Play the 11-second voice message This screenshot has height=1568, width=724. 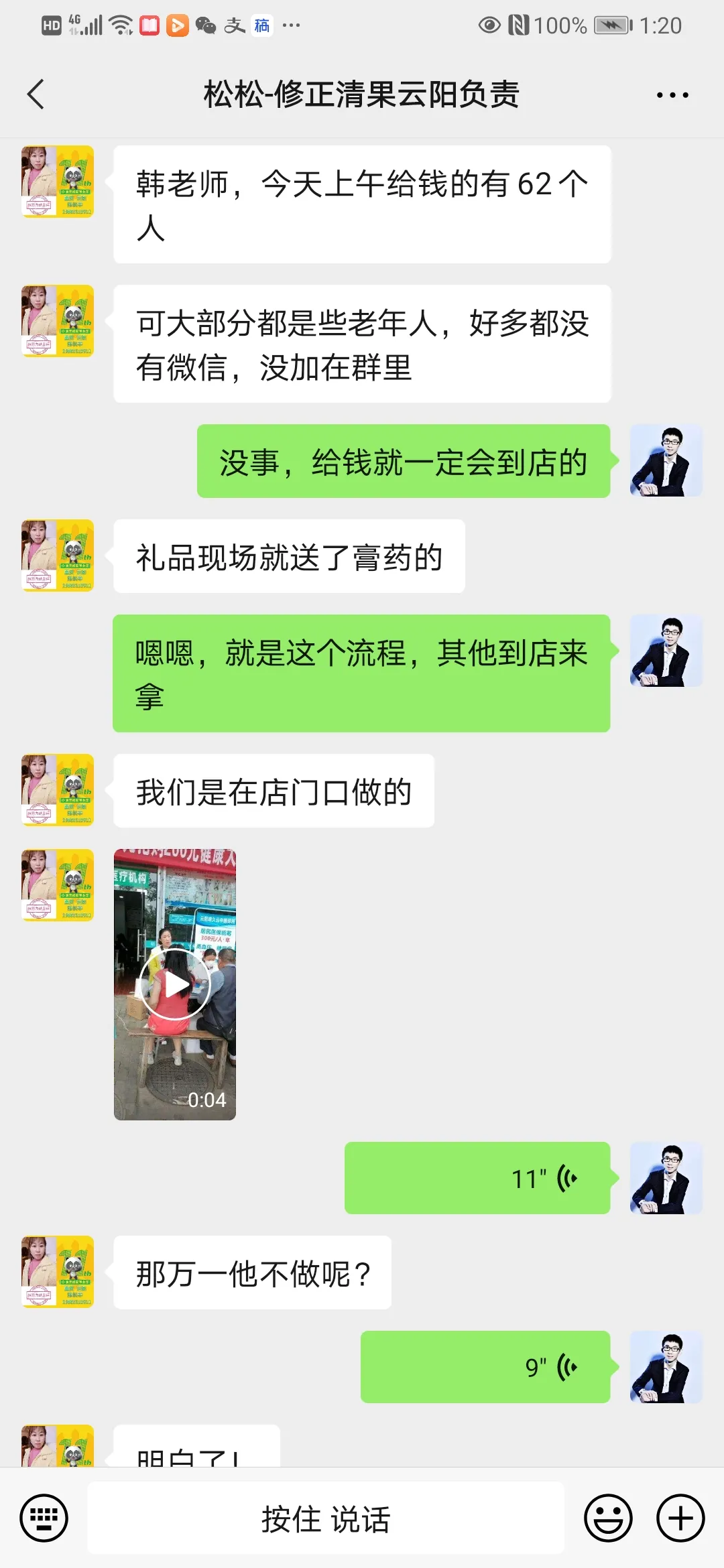[x=477, y=1178]
